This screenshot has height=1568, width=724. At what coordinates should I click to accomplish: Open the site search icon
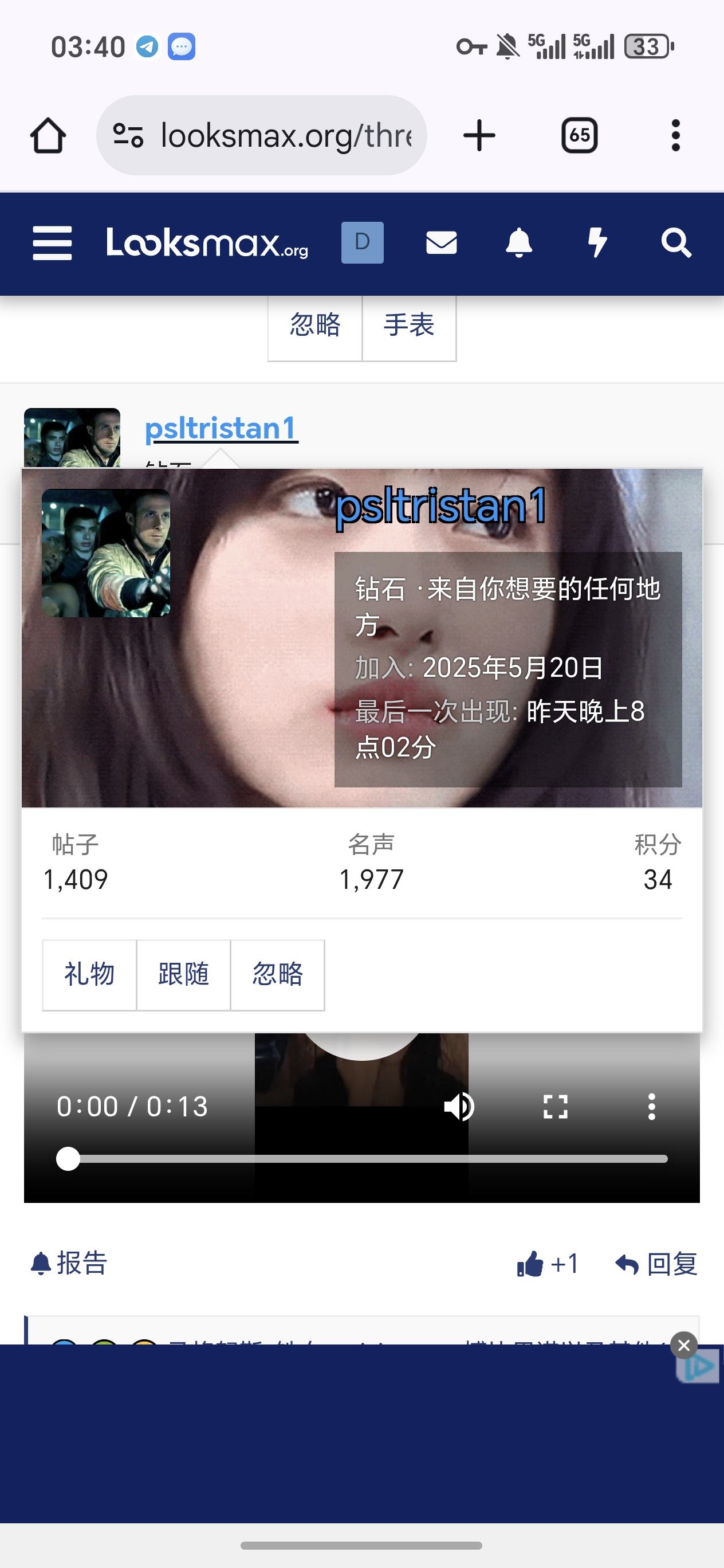tap(676, 243)
